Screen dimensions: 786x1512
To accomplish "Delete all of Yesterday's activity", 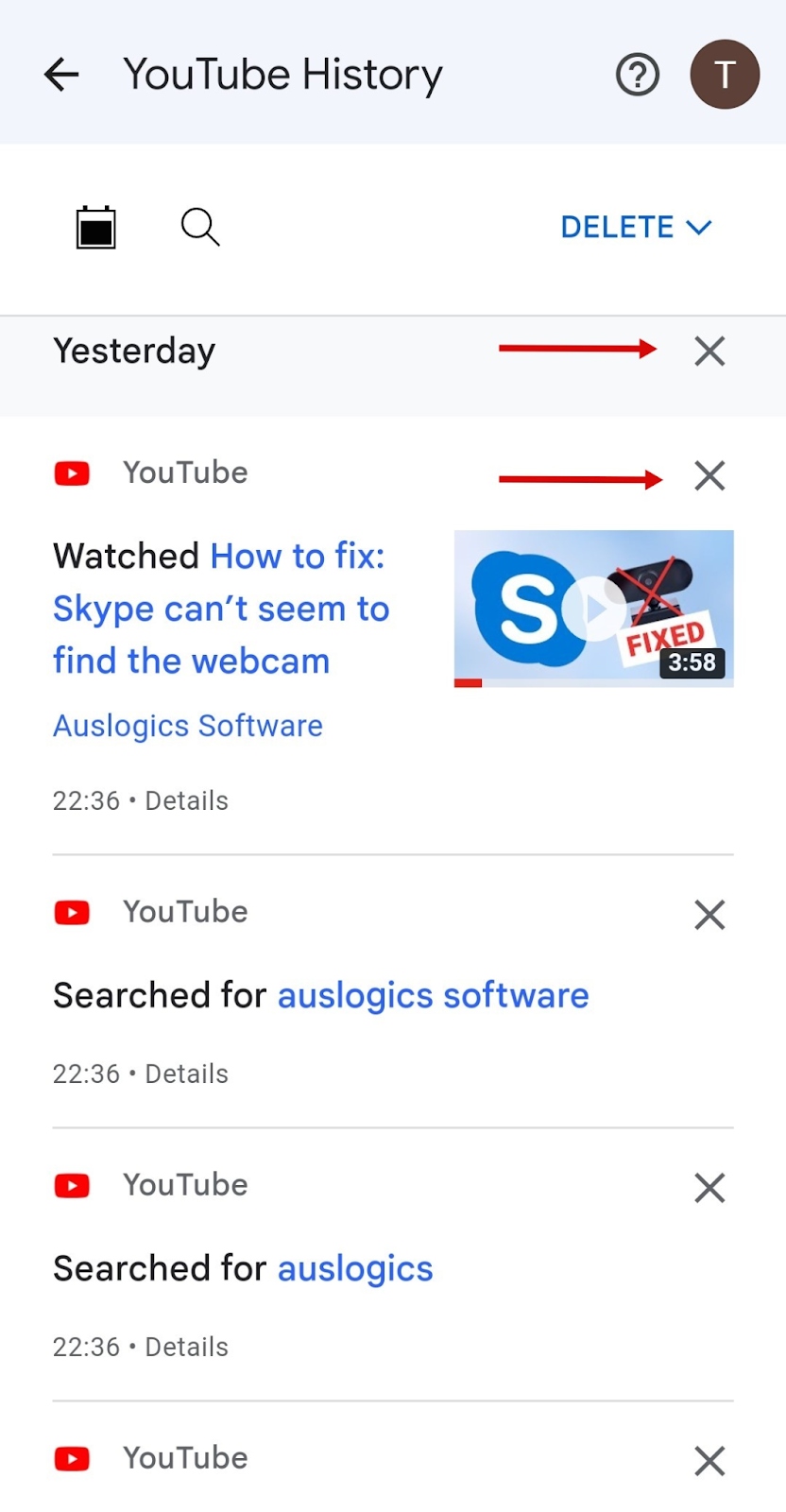I will coord(709,352).
